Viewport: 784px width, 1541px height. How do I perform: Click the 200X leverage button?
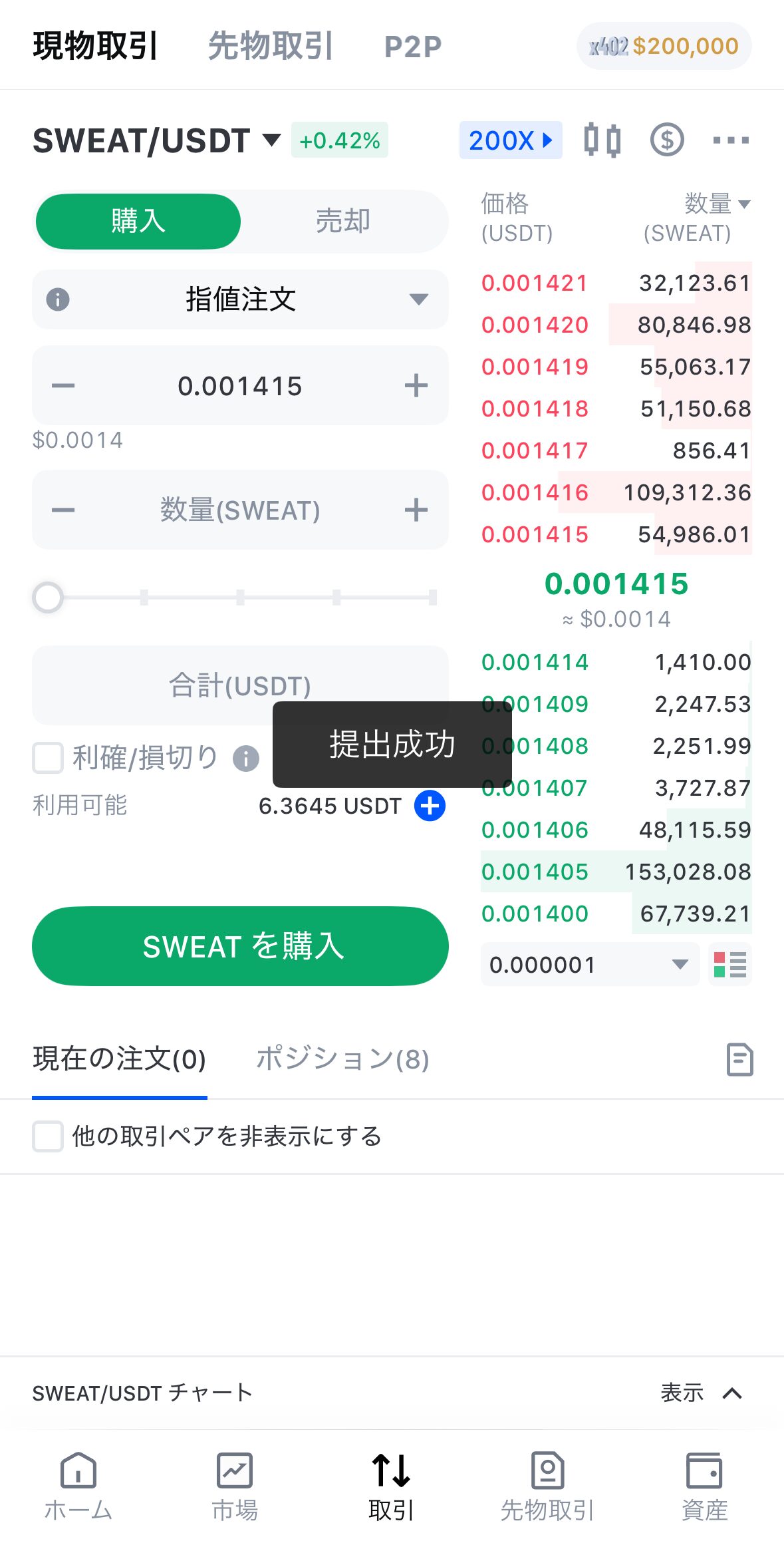[x=511, y=140]
